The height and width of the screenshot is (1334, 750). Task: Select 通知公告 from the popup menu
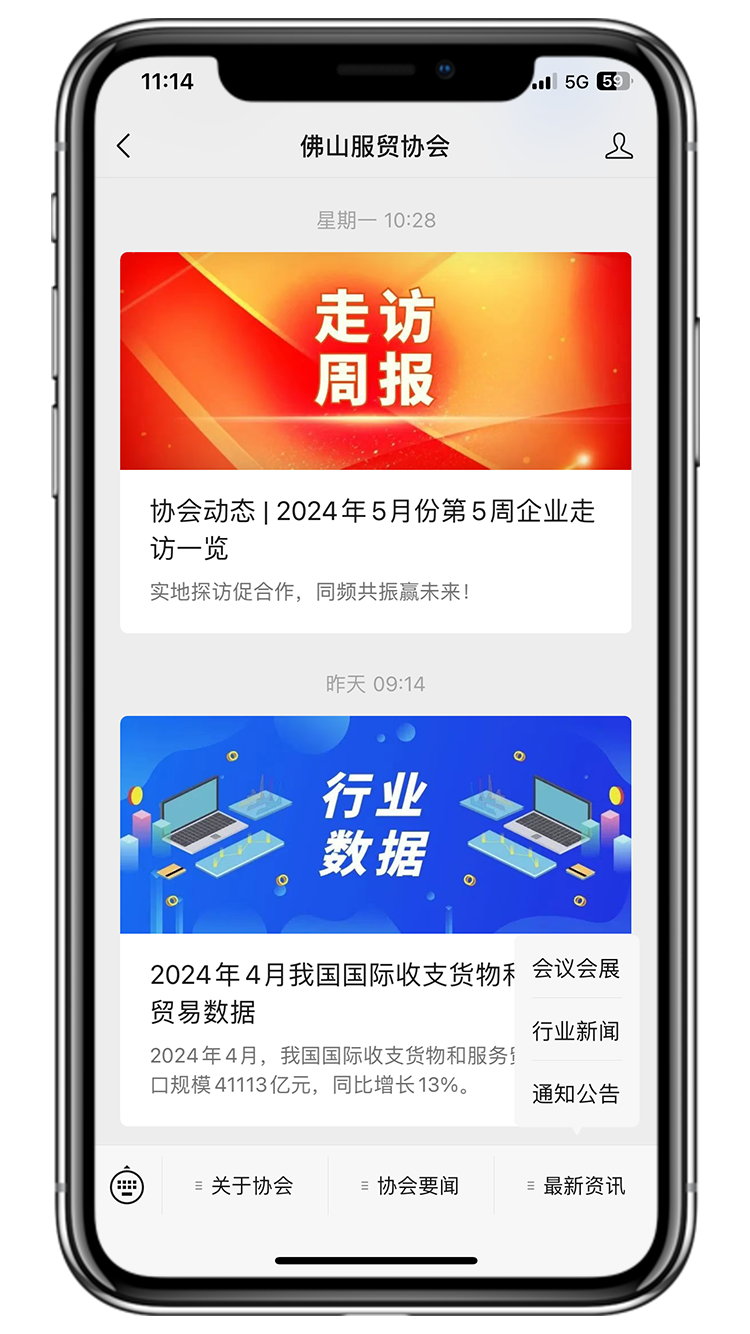[576, 1093]
